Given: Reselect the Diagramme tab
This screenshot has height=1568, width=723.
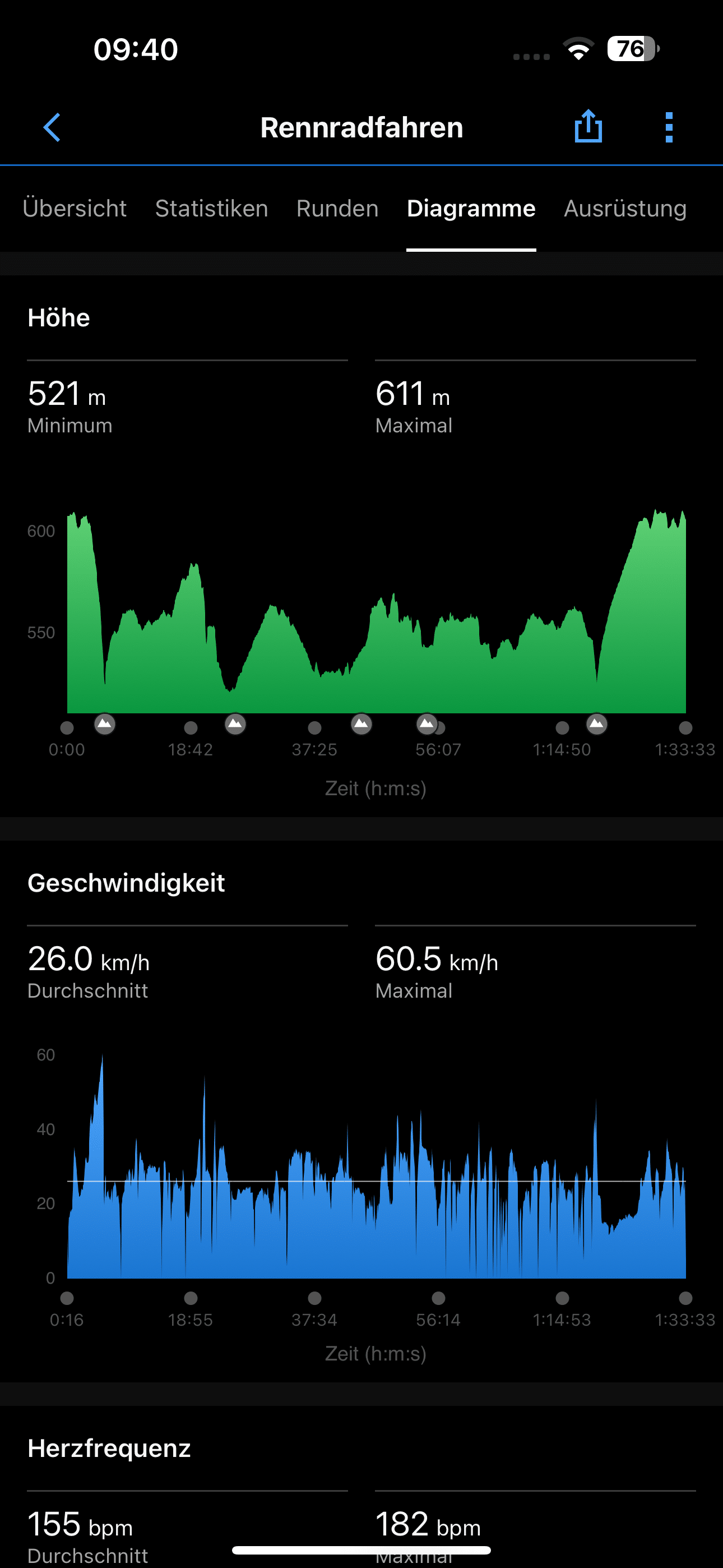Looking at the screenshot, I should (x=470, y=209).
